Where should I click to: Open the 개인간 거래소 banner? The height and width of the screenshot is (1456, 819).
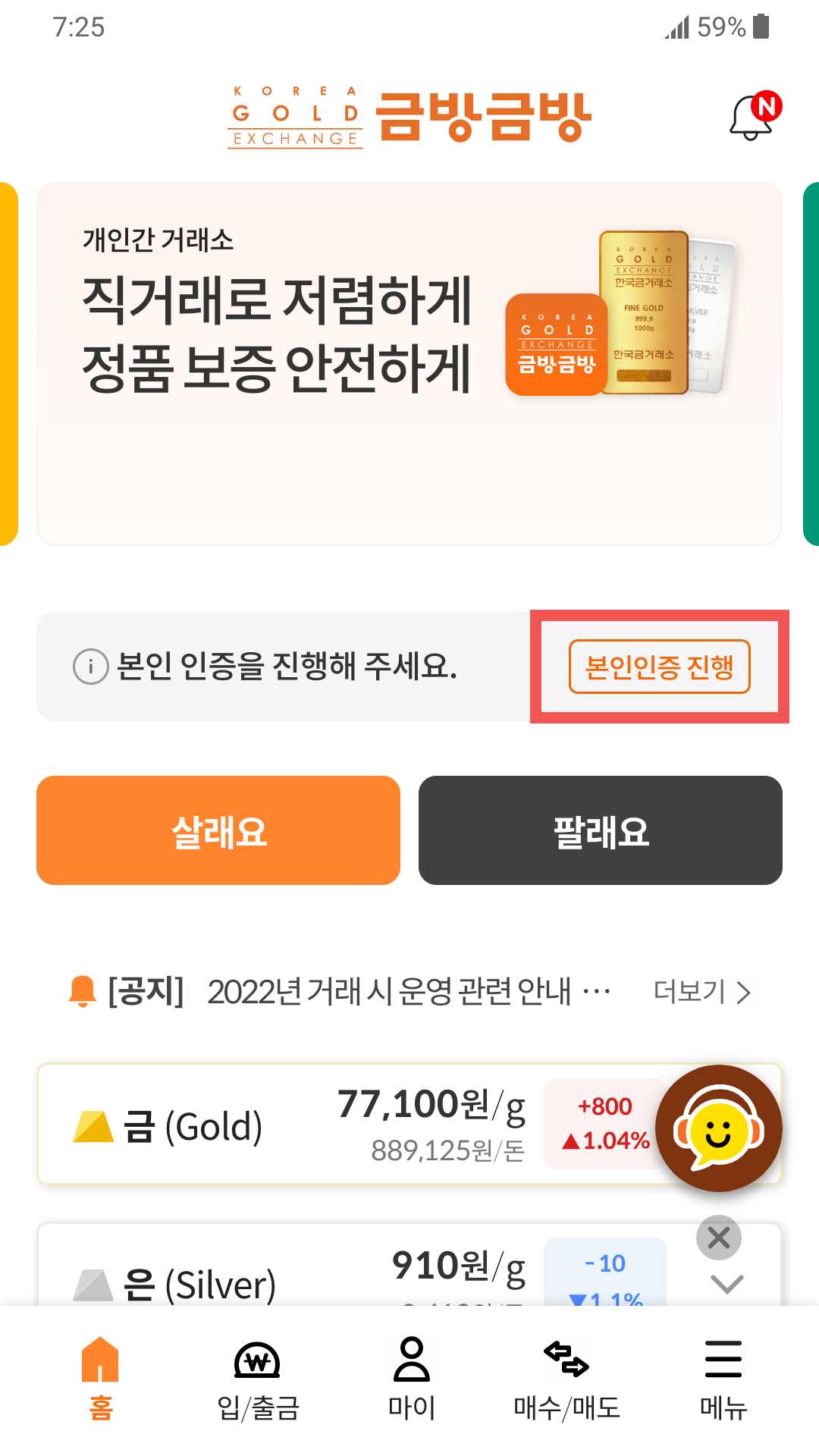click(409, 362)
